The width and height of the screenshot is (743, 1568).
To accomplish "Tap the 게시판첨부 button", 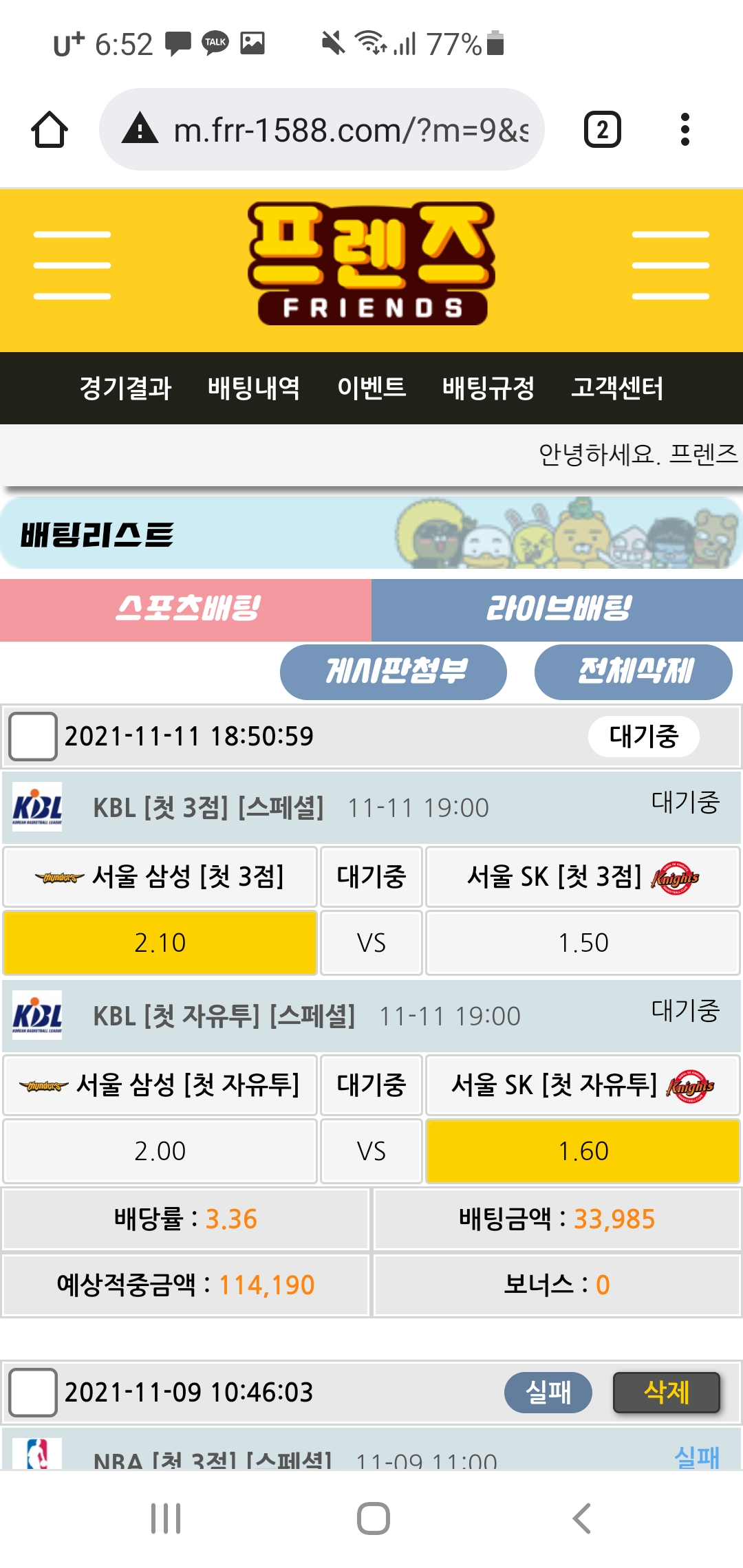I will click(394, 671).
